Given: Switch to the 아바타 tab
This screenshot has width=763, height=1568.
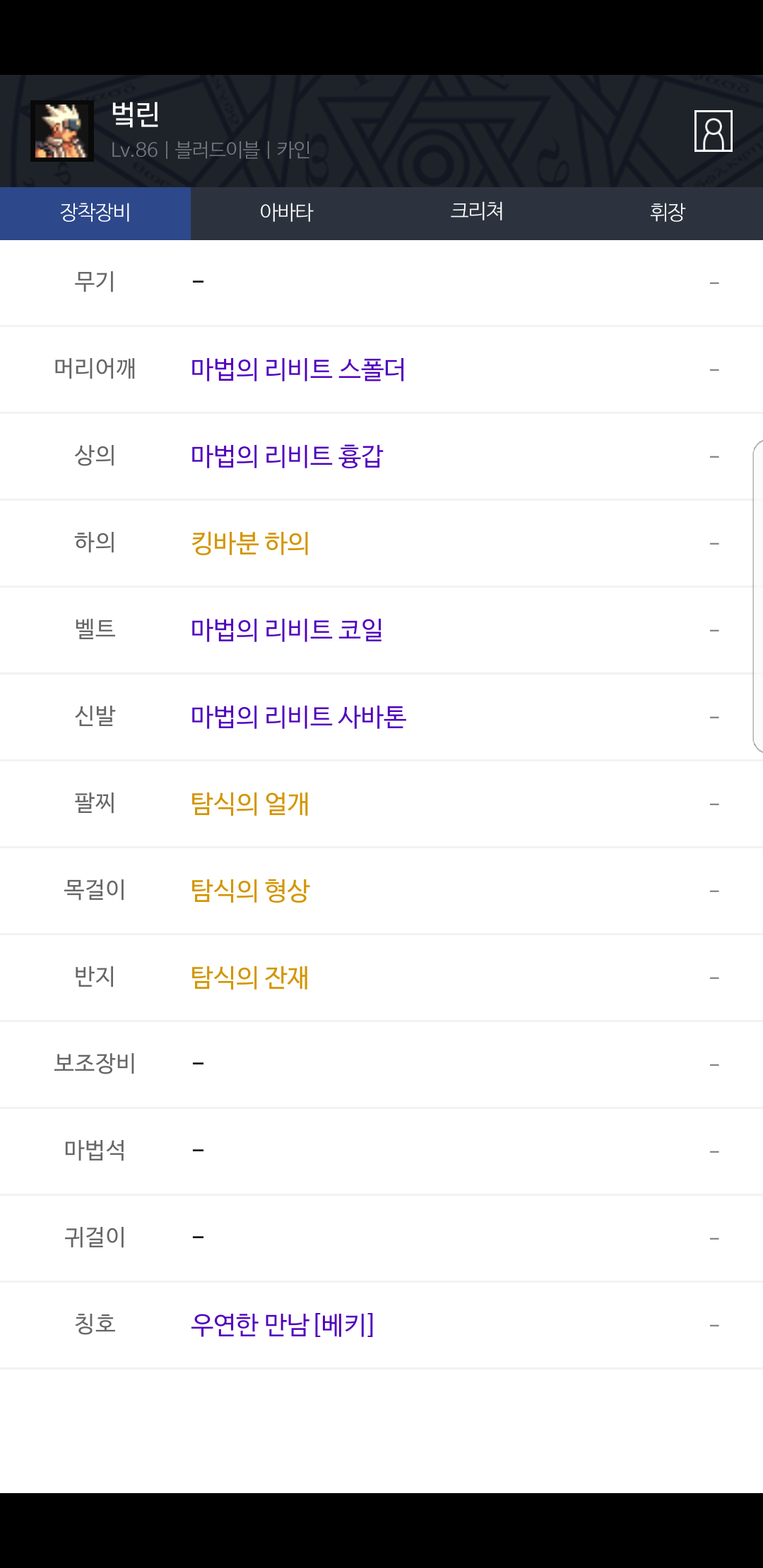Looking at the screenshot, I should pyautogui.click(x=286, y=213).
